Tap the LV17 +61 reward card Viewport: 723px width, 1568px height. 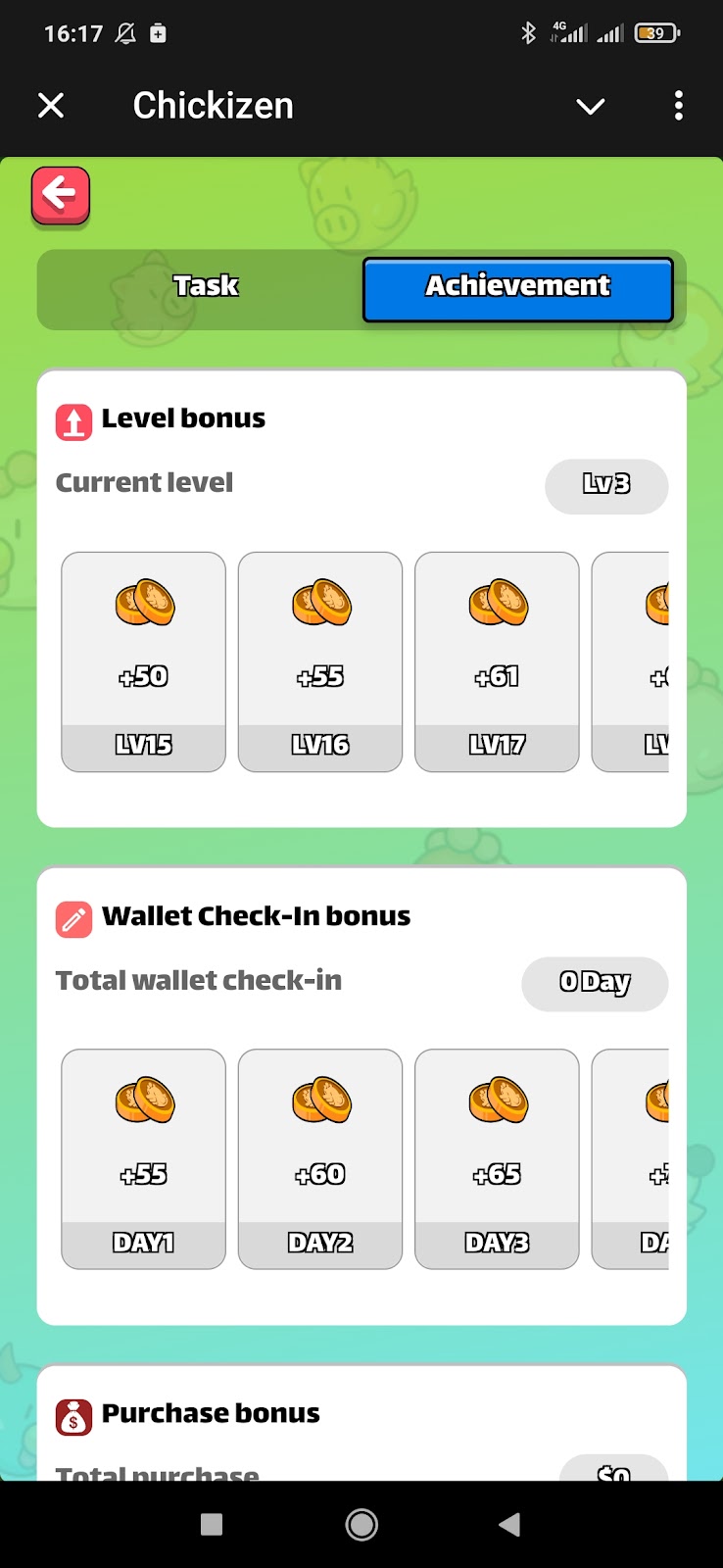click(x=497, y=661)
